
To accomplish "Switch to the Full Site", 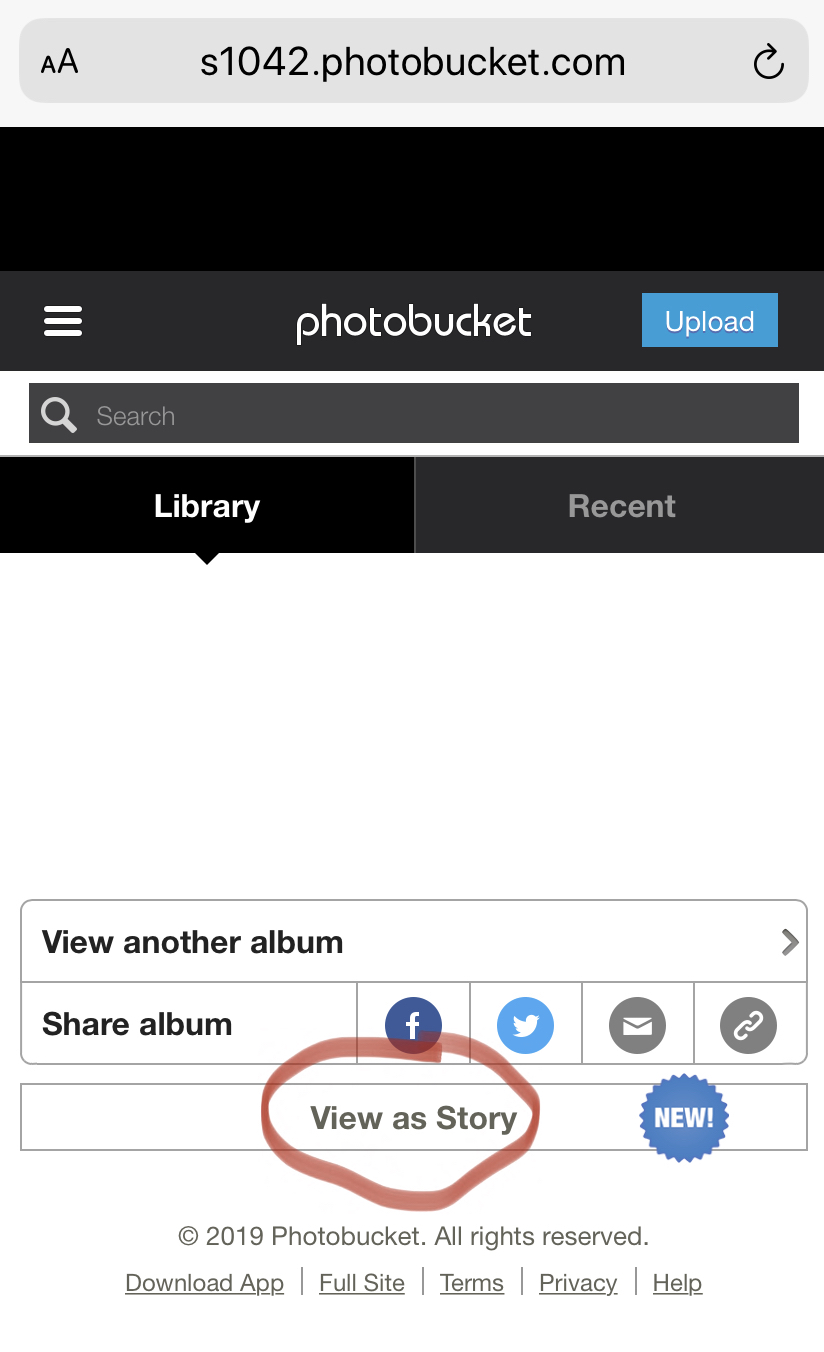I will pyautogui.click(x=362, y=1283).
